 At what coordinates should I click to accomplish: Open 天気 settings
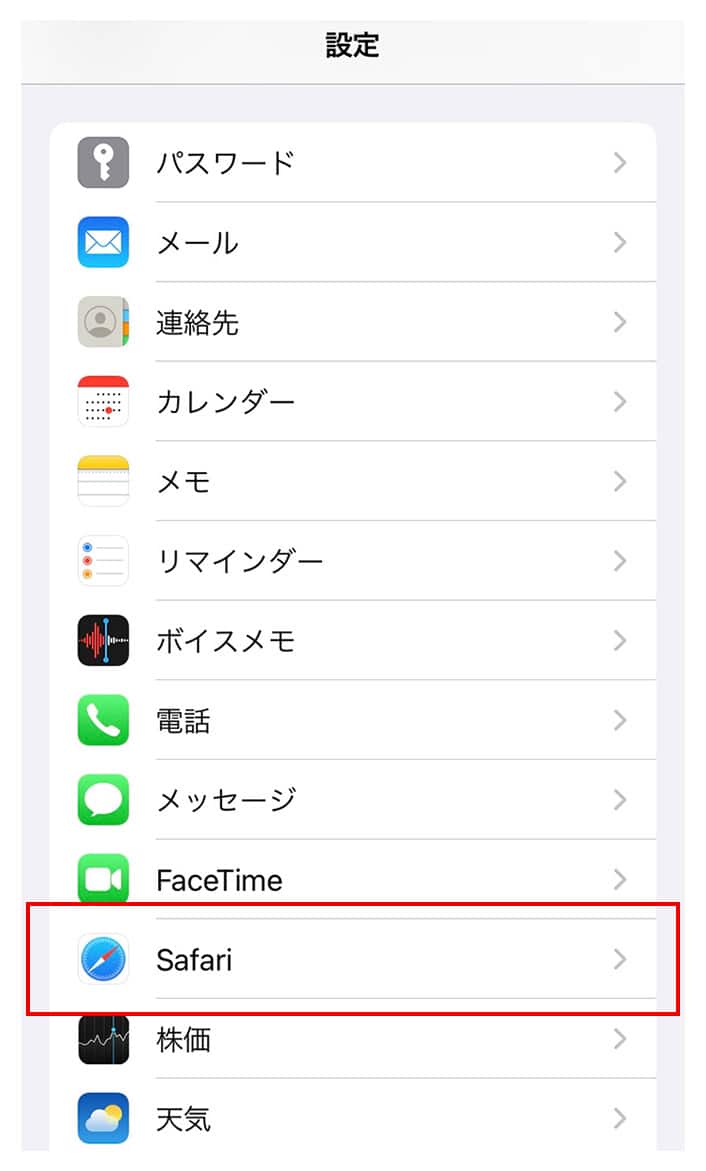coord(353,1118)
